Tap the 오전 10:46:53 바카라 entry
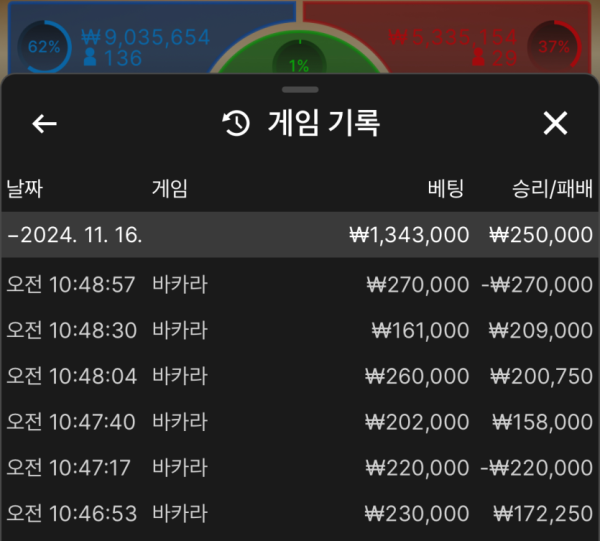This screenshot has height=541, width=600. coord(300,514)
